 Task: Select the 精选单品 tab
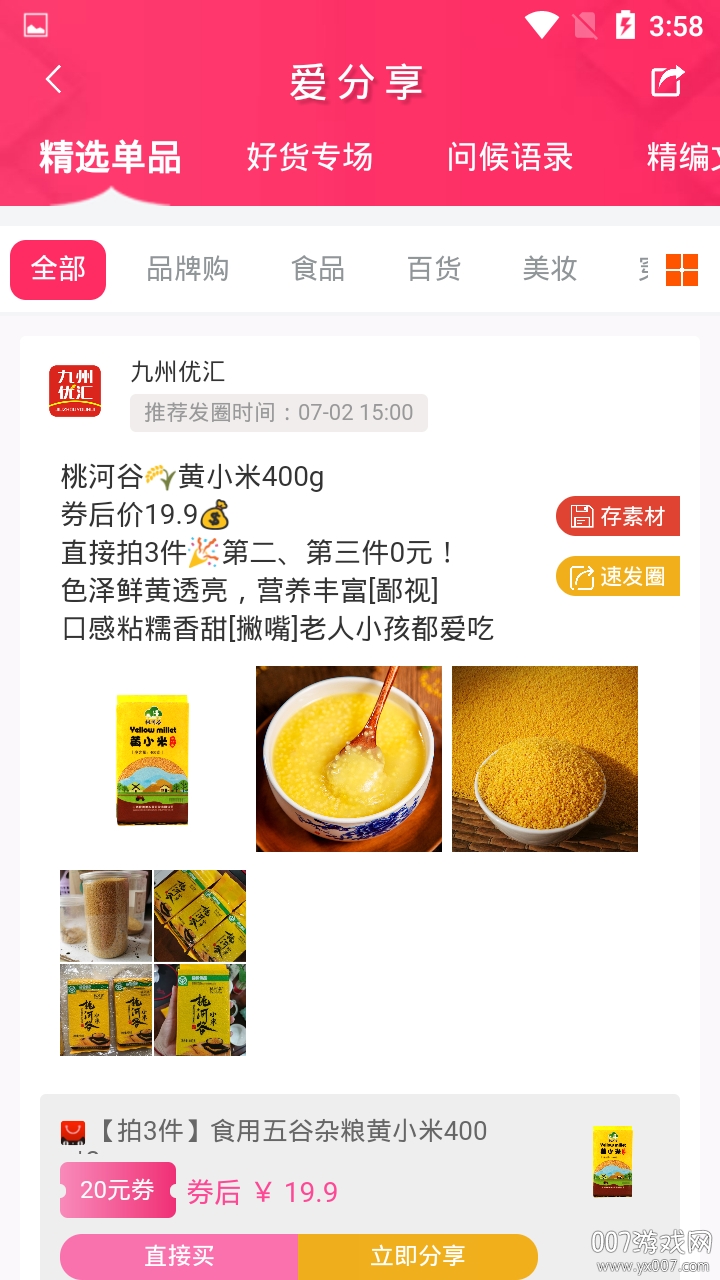coord(110,157)
